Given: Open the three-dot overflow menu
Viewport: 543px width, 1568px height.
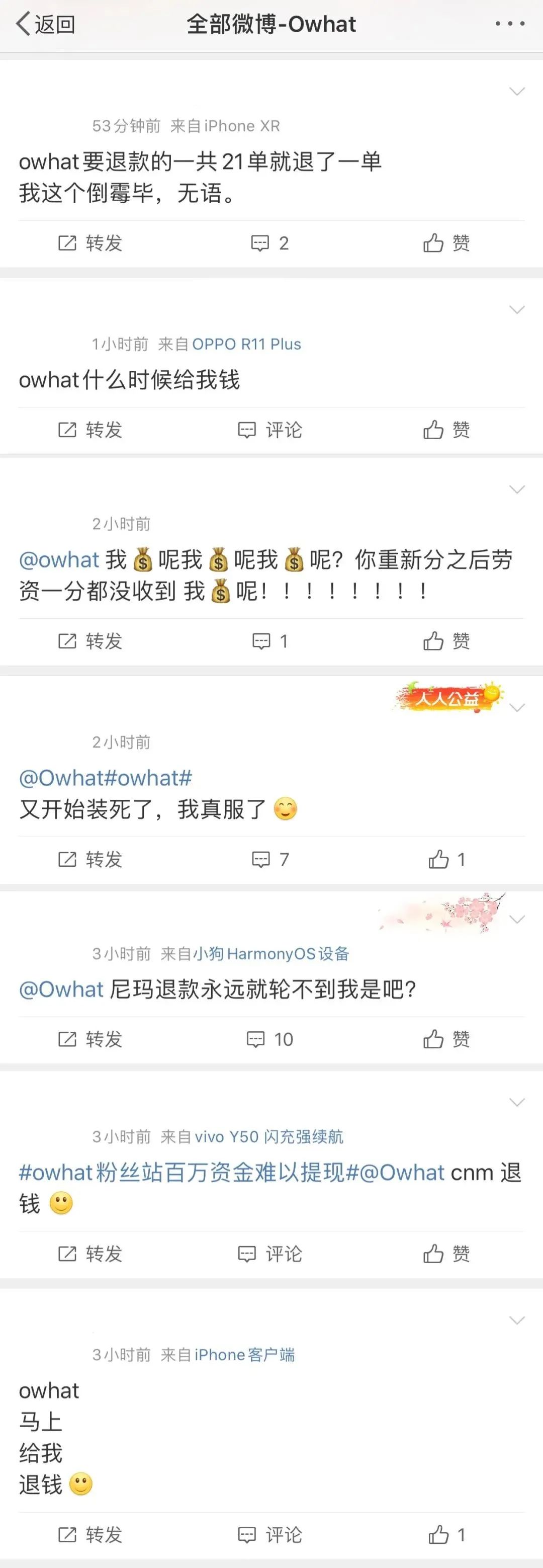Looking at the screenshot, I should 509,24.
